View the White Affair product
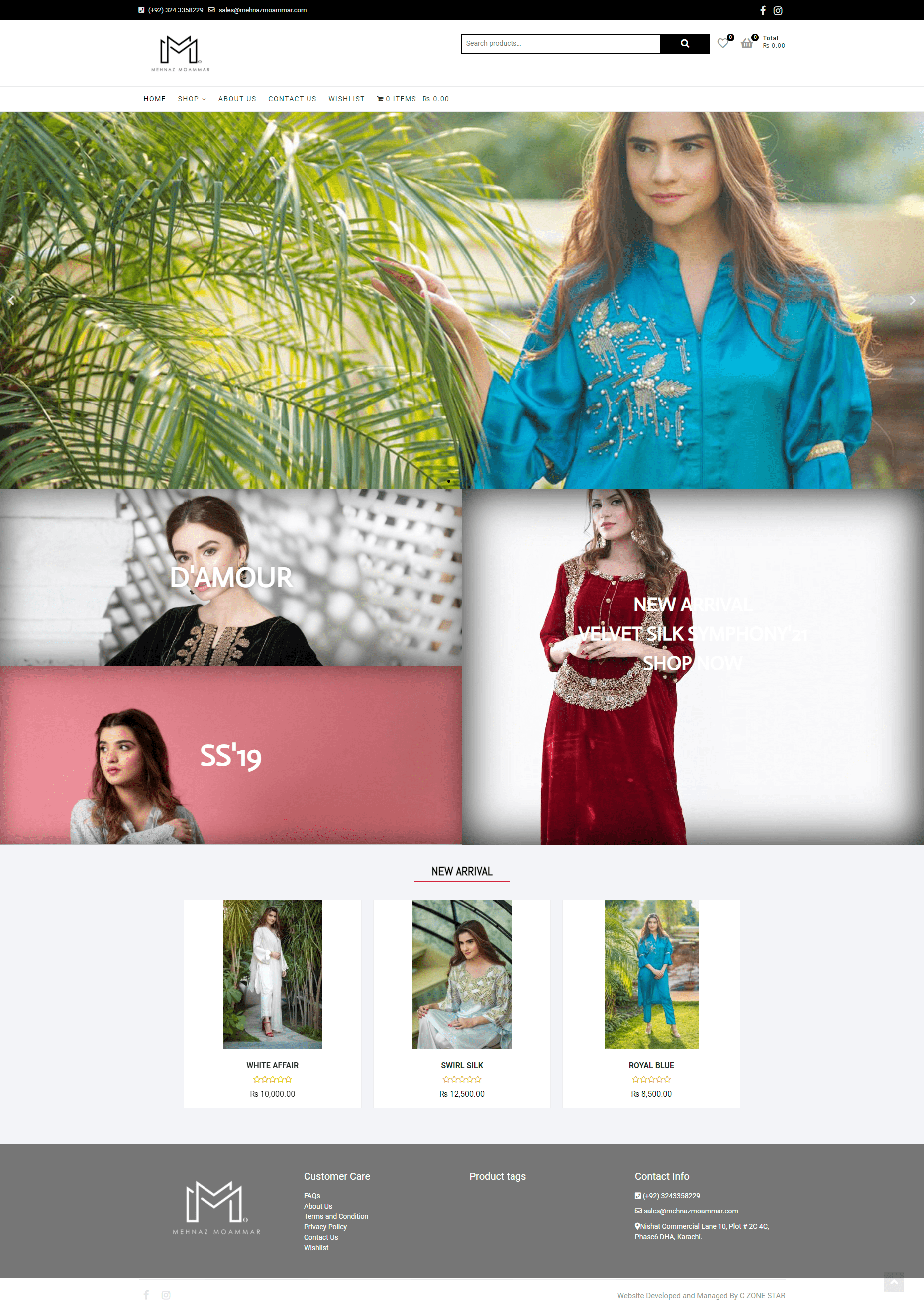924x1312 pixels. 273,976
